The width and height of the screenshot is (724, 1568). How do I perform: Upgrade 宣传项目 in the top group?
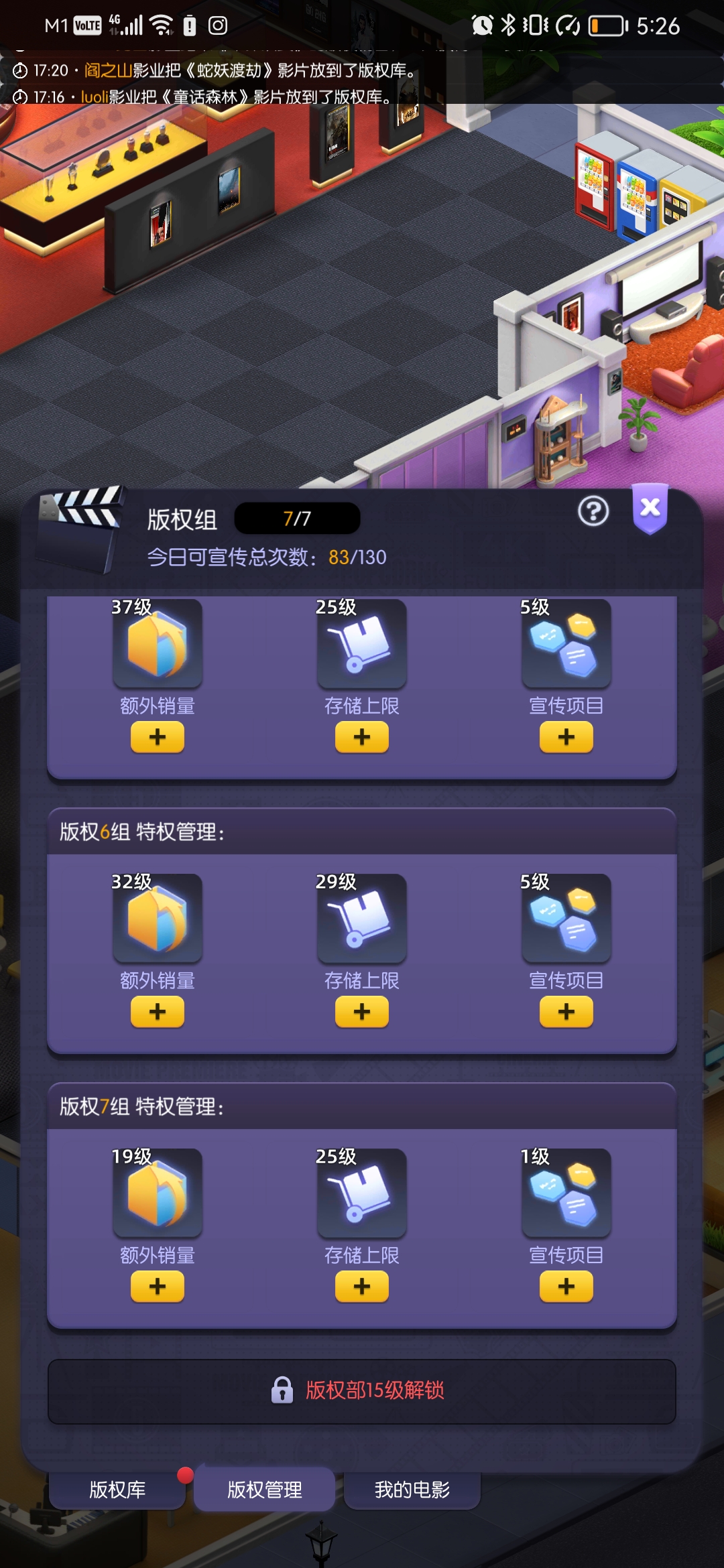pyautogui.click(x=566, y=737)
